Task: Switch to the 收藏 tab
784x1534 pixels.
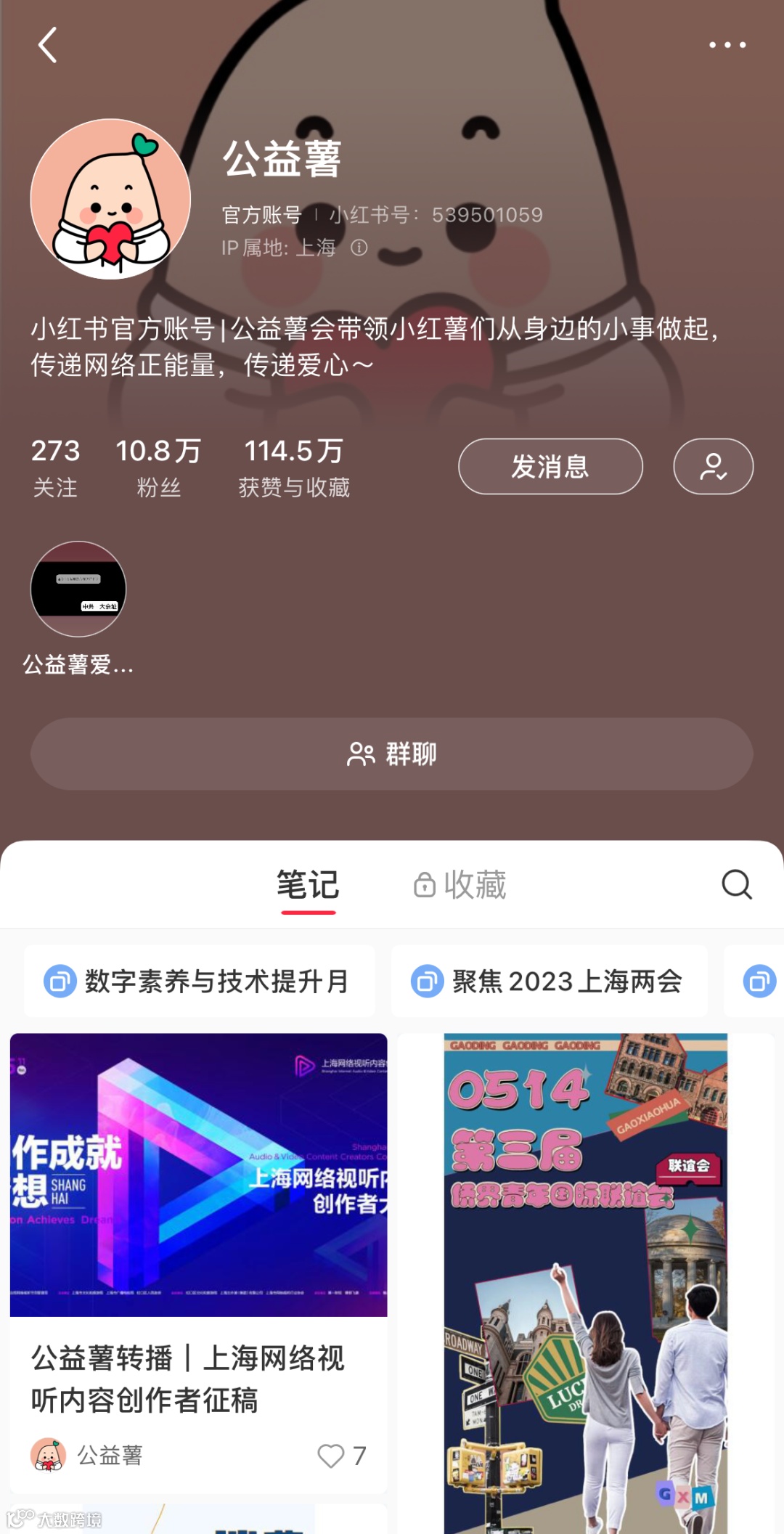Action: (x=460, y=885)
